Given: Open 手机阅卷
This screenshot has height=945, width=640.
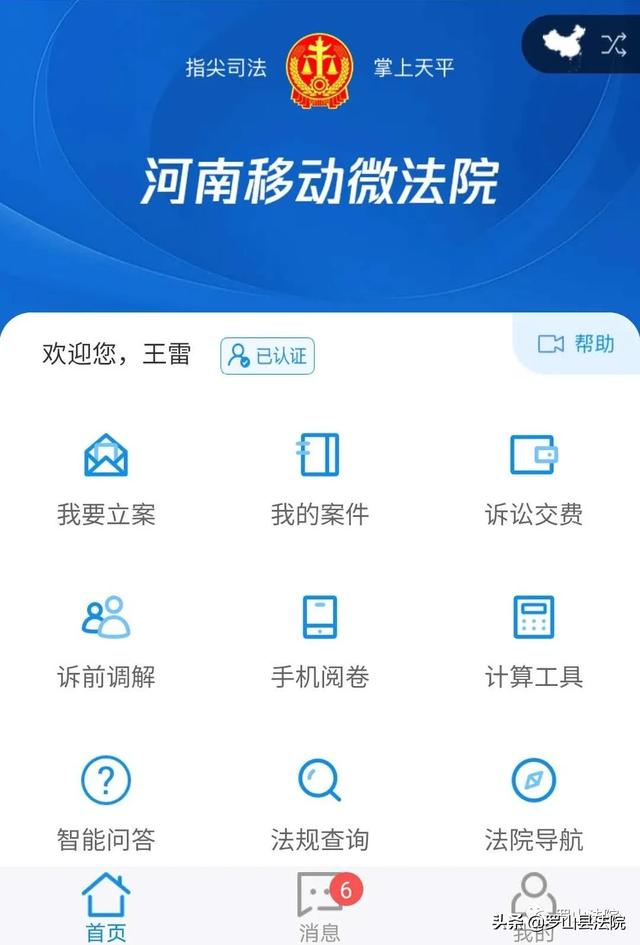Looking at the screenshot, I should click(320, 640).
